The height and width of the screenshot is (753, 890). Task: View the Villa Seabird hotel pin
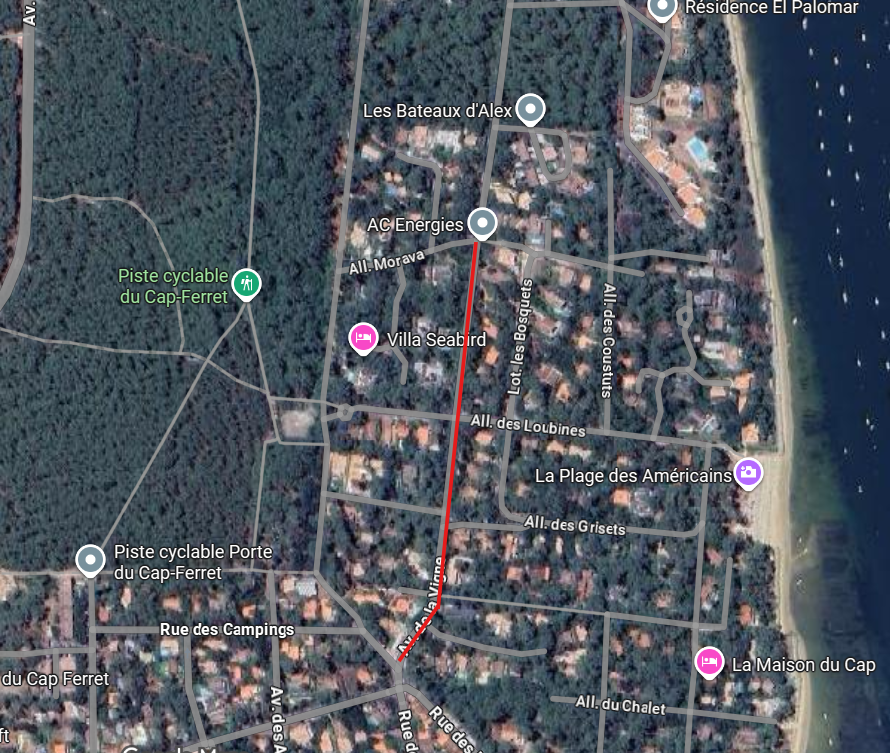(363, 338)
